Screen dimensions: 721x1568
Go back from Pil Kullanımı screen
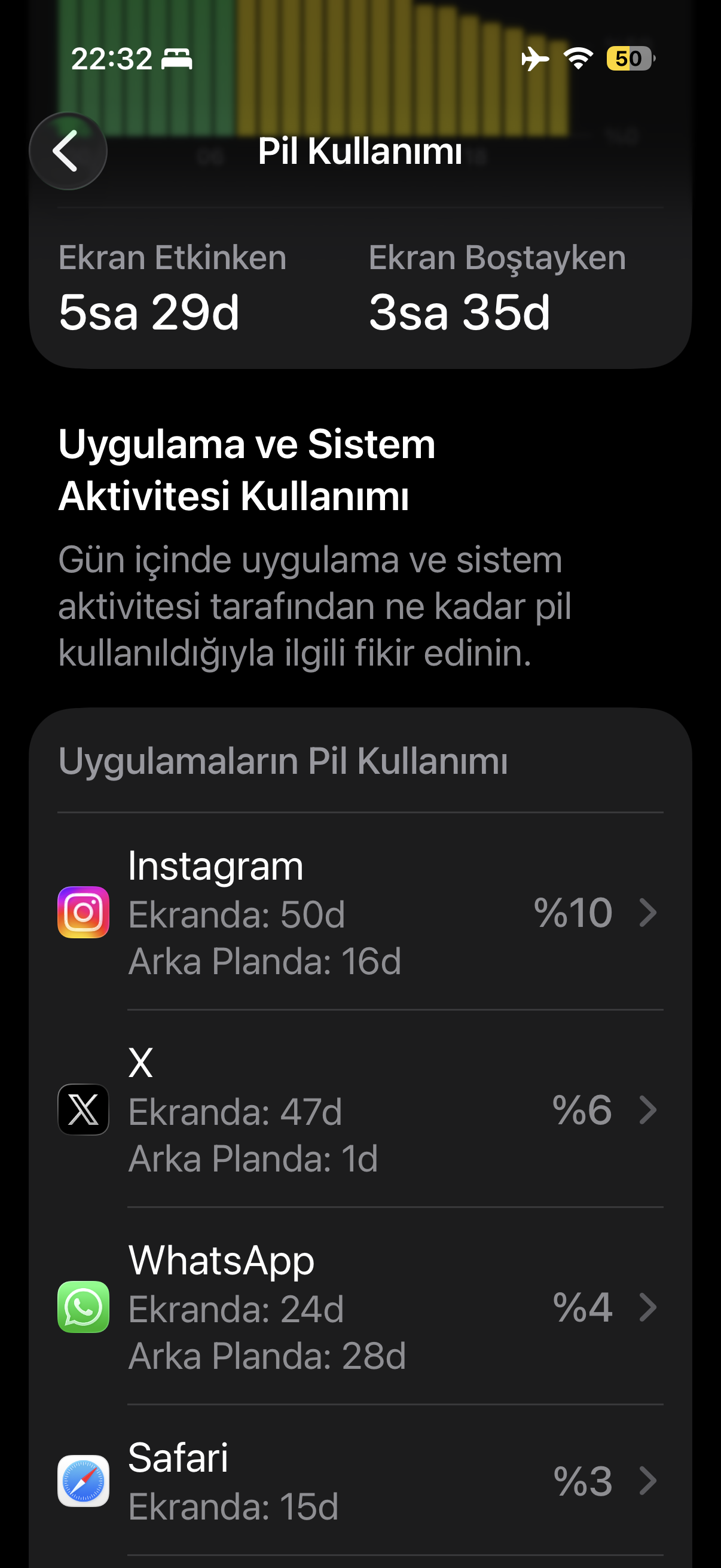tap(68, 151)
